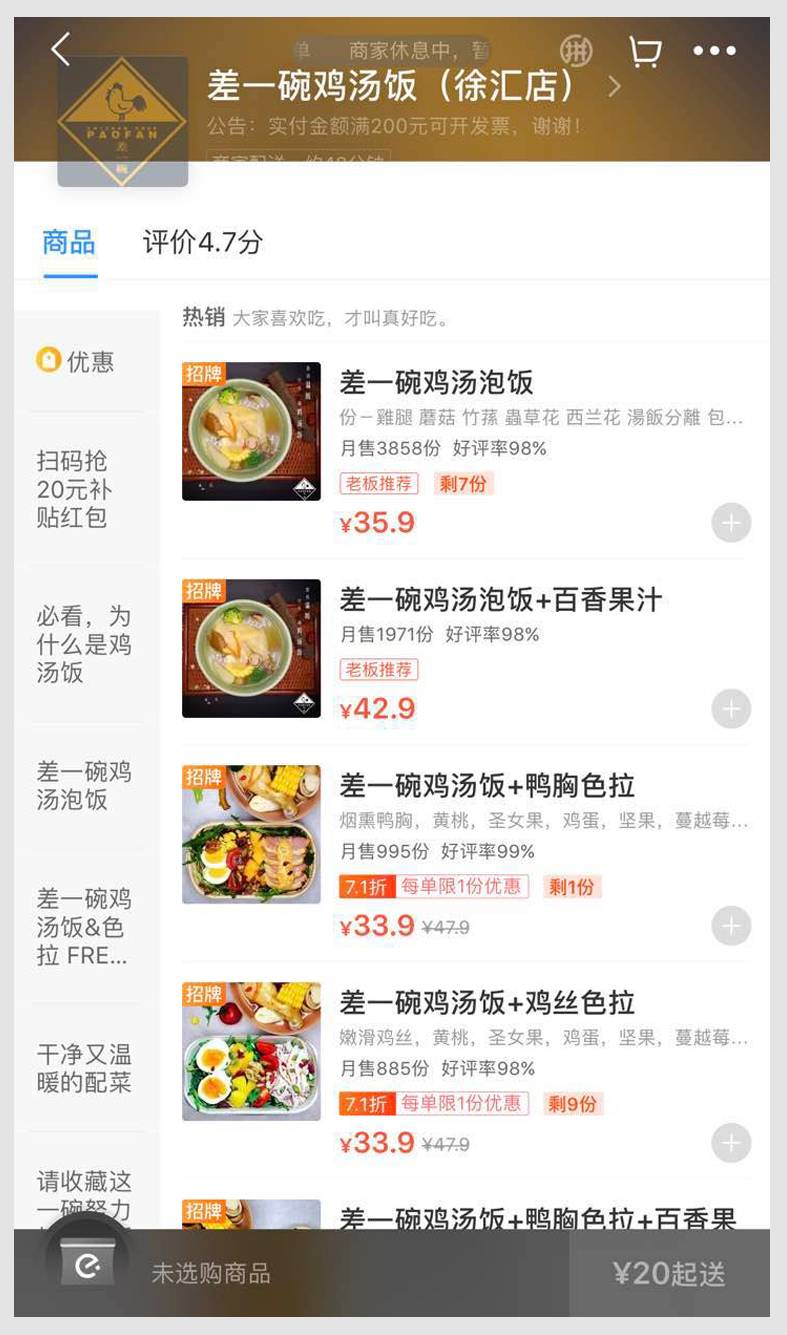Select the 商品 tab
This screenshot has width=787, height=1335.
coord(69,242)
